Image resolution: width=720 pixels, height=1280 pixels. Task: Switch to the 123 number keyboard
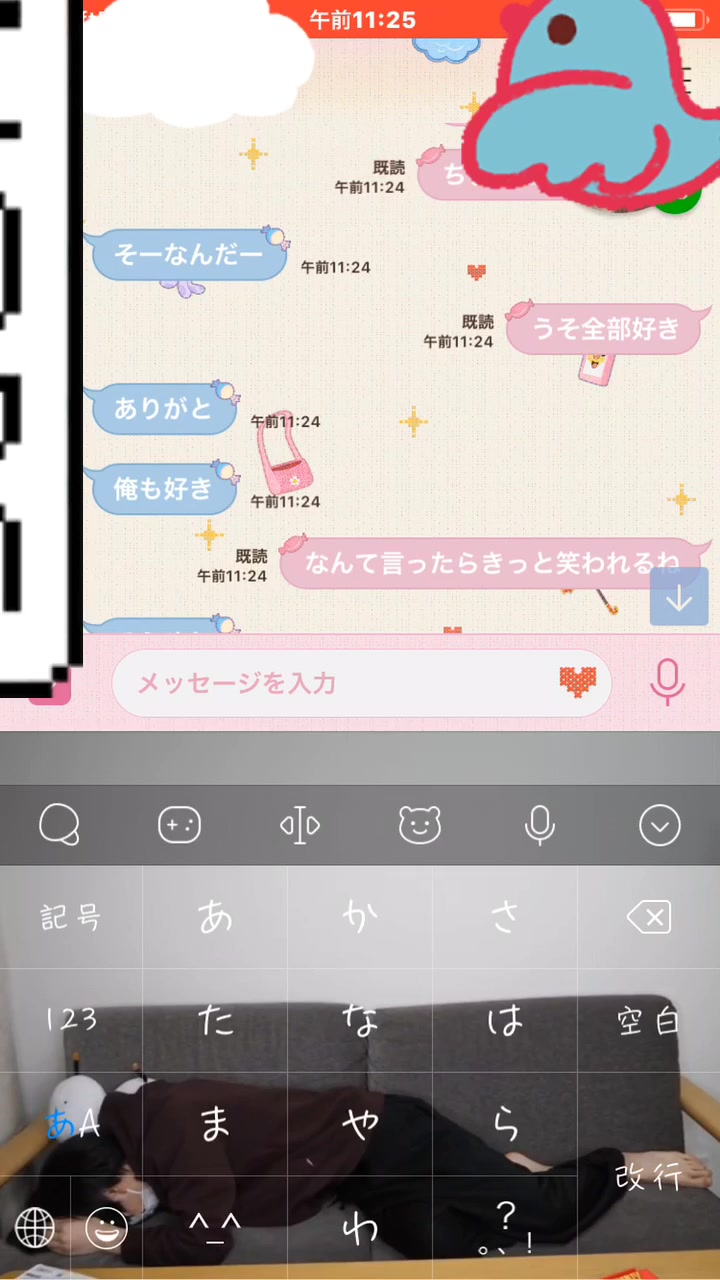pyautogui.click(x=70, y=1020)
